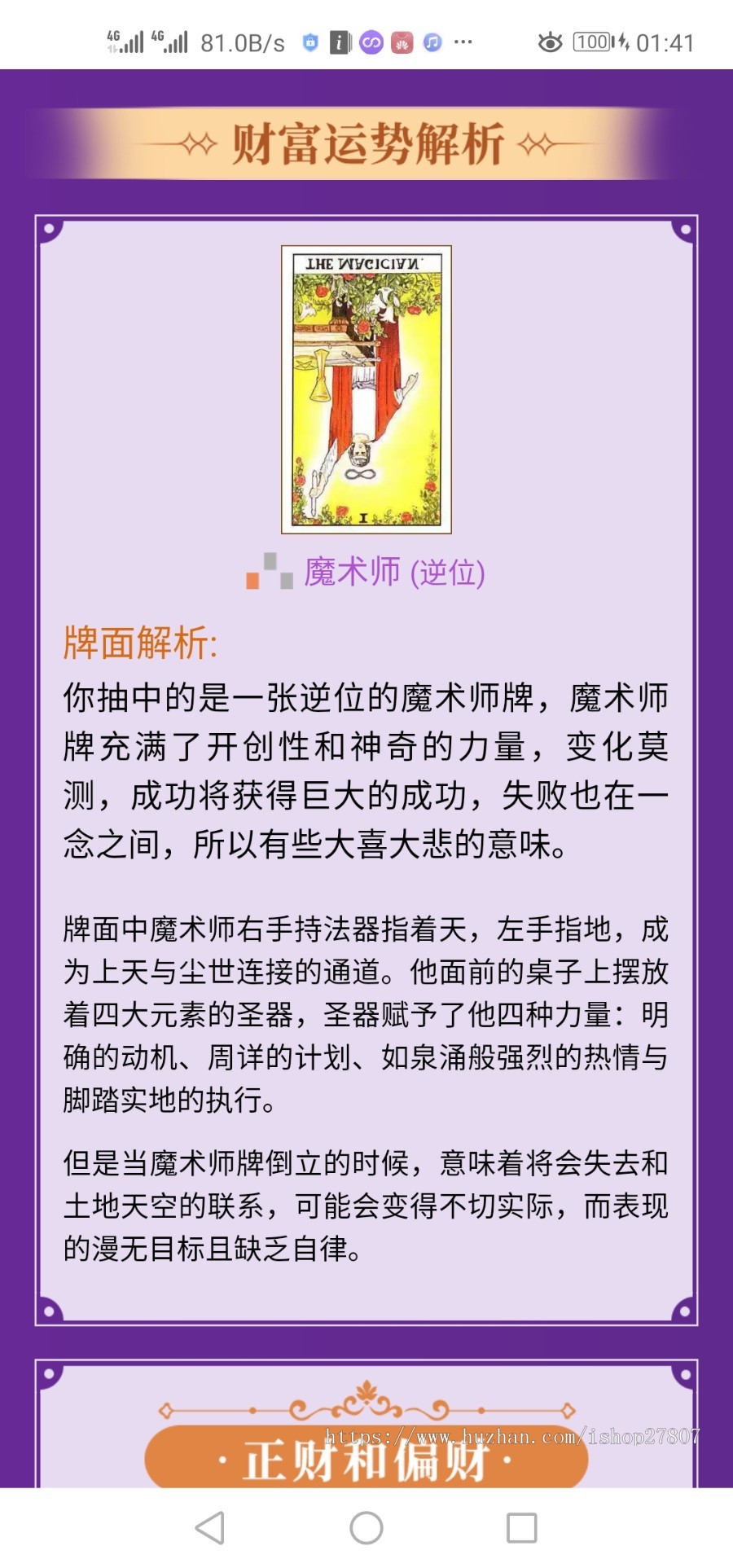Tap the pink app notification icon
Viewport: 733px width, 1568px height.
400,41
